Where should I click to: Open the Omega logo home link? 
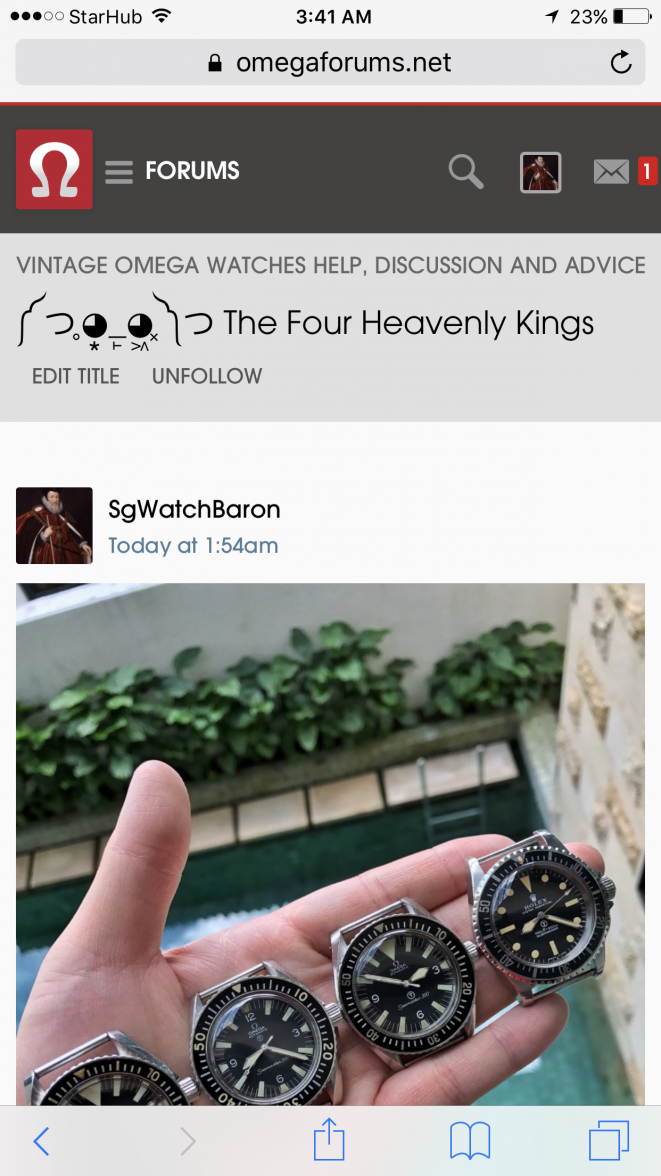(54, 169)
